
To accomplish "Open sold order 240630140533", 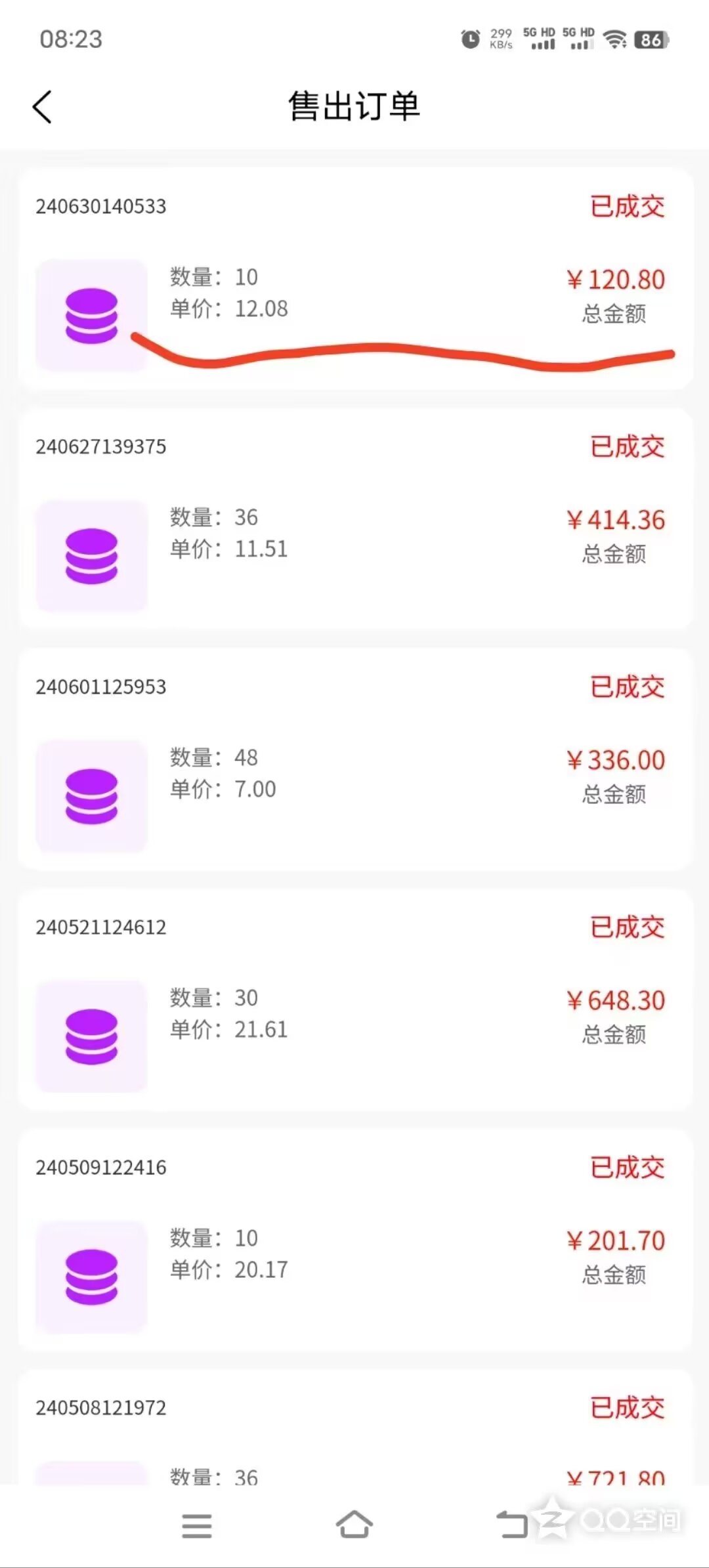I will click(354, 279).
